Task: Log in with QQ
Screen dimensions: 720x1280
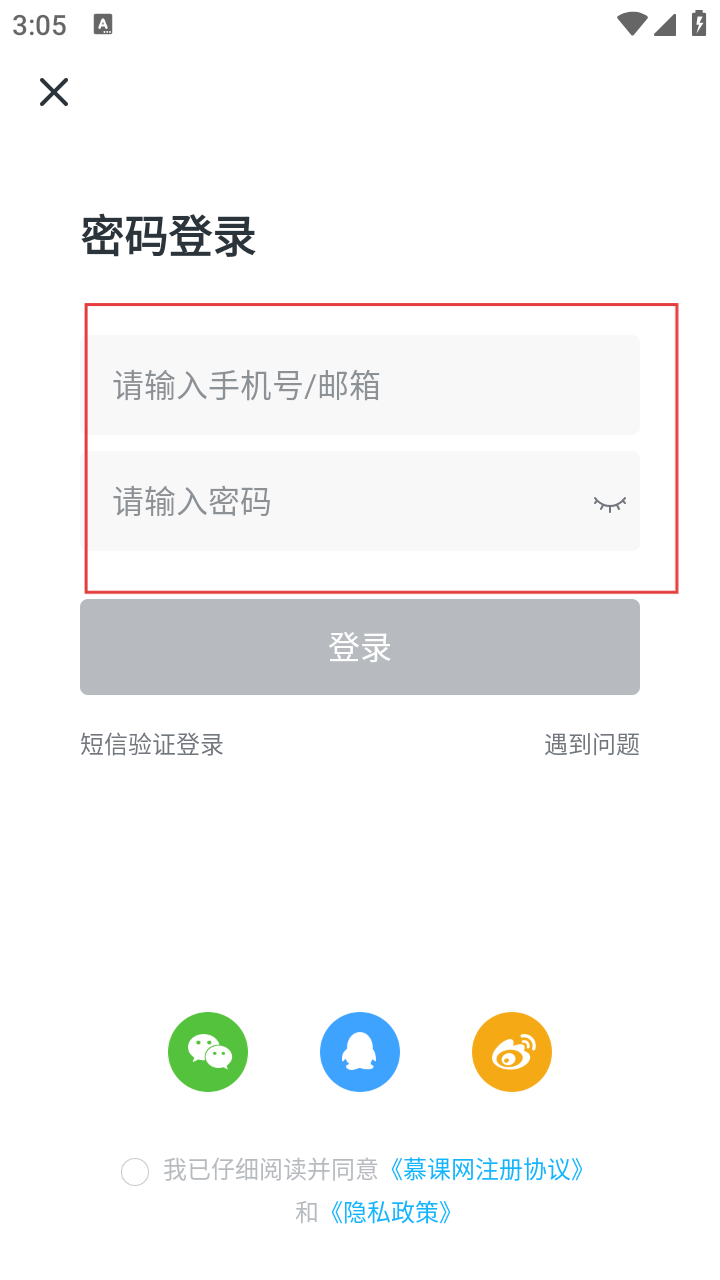Action: tap(360, 1052)
